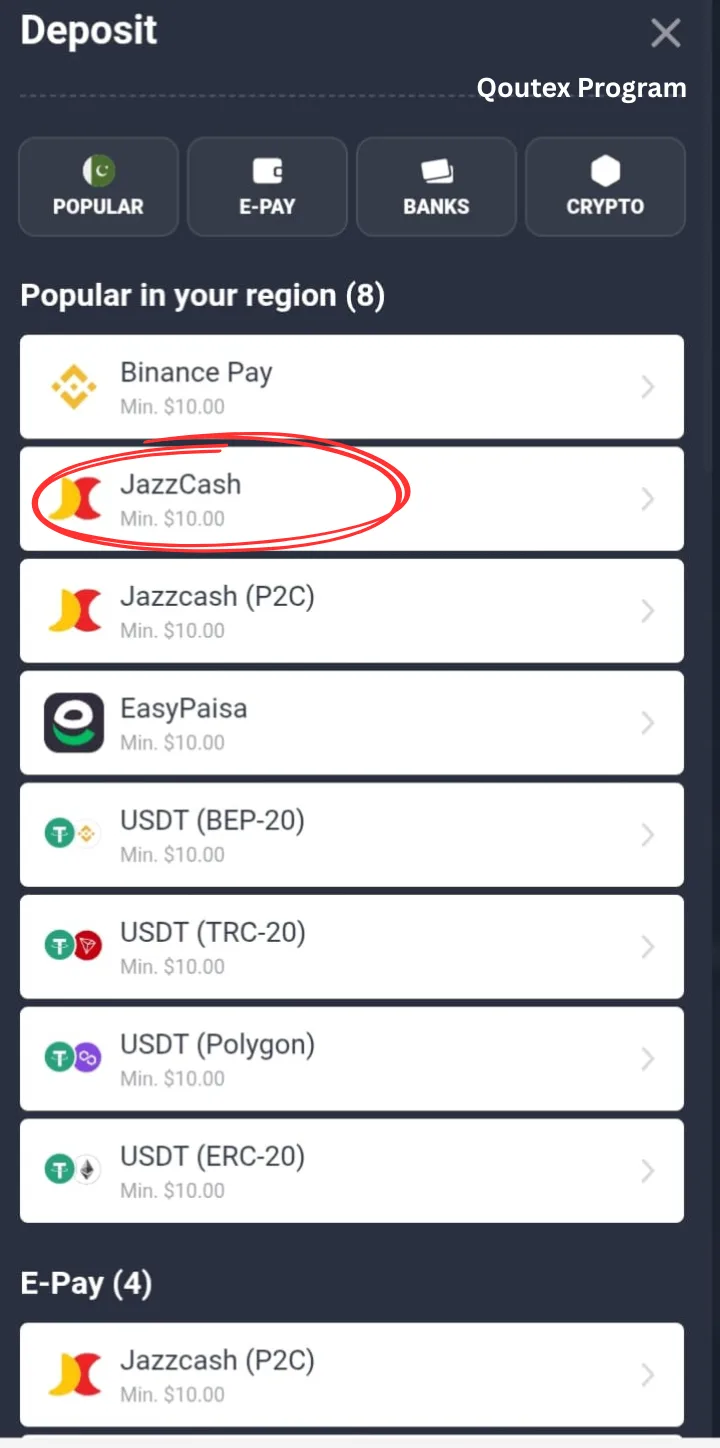Open the USDT (TRC-20) option
The image size is (720, 1448).
pos(352,947)
